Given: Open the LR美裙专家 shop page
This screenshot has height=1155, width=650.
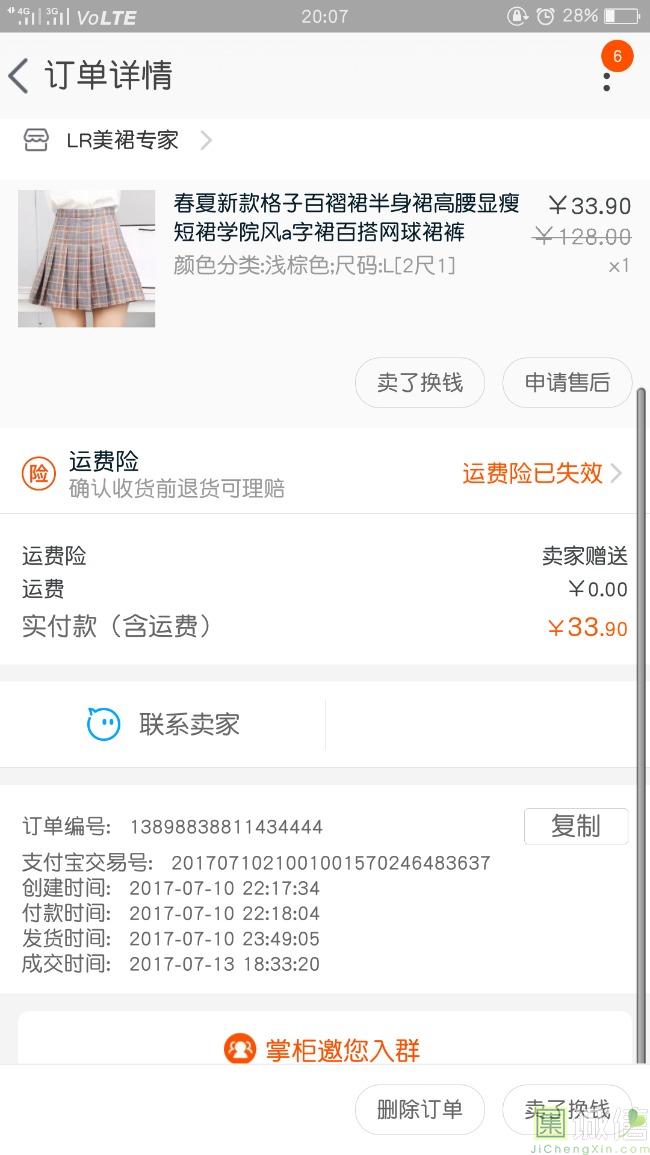Looking at the screenshot, I should click(120, 141).
